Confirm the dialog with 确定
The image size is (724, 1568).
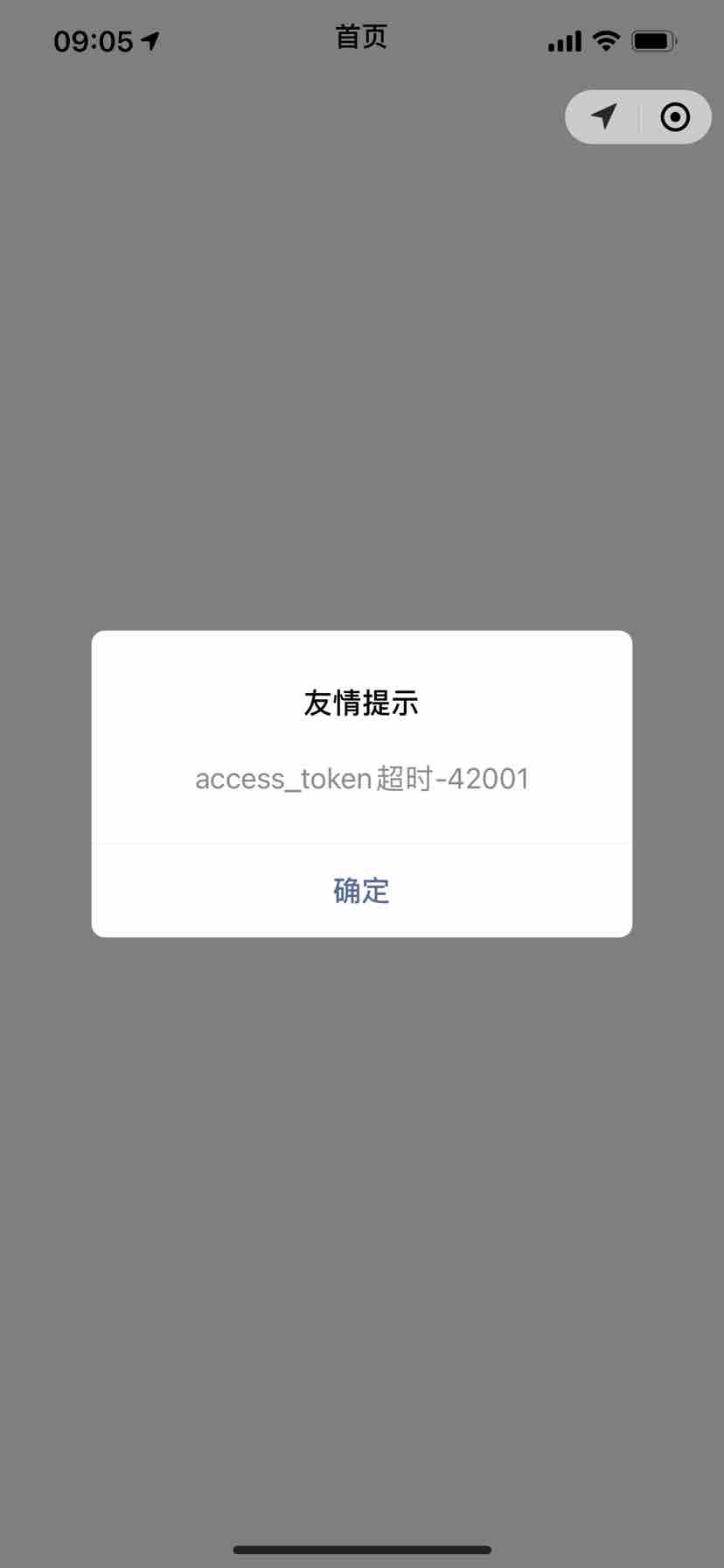pyautogui.click(x=361, y=891)
